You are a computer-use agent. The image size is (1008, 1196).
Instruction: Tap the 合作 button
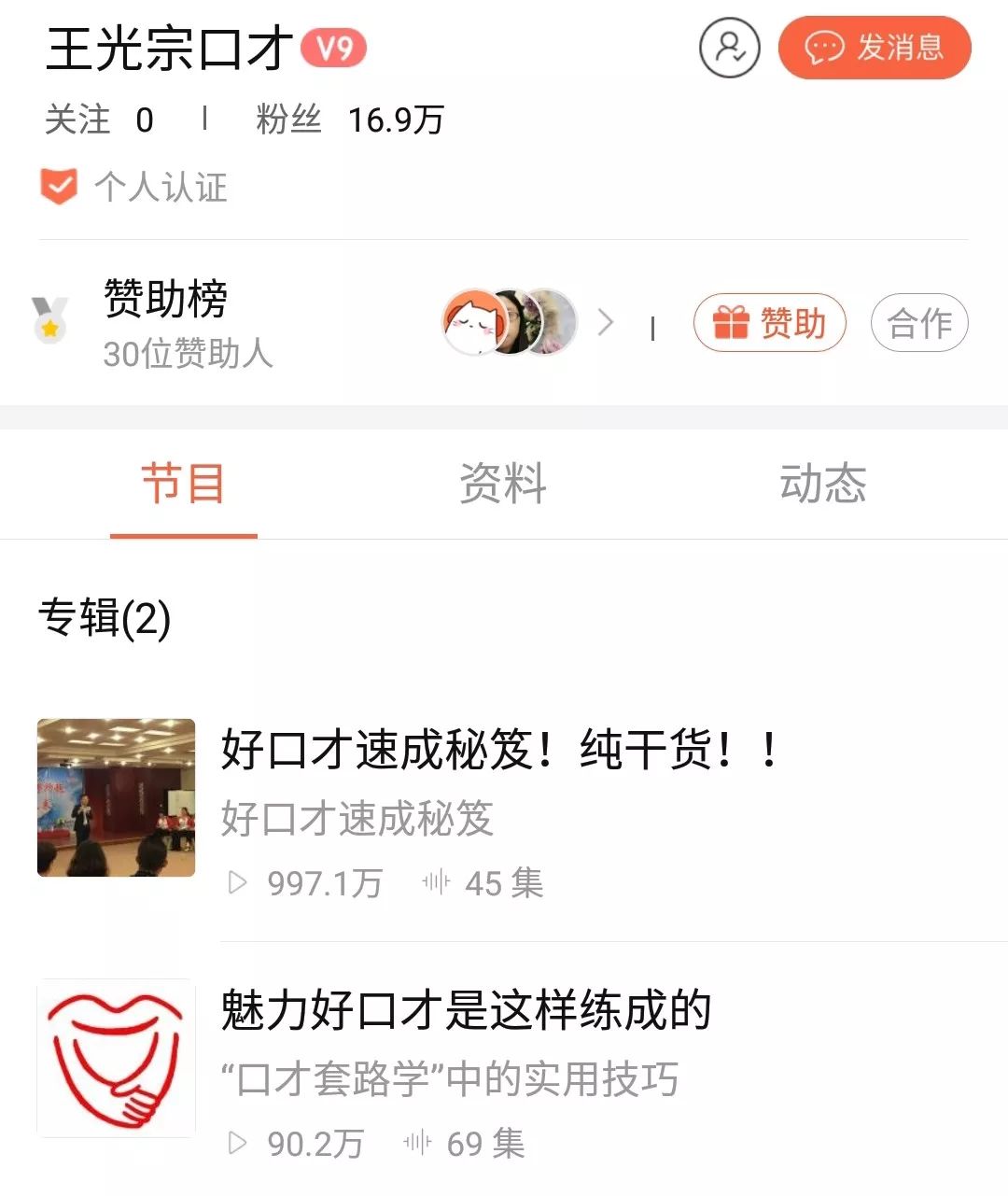pyautogui.click(x=919, y=323)
